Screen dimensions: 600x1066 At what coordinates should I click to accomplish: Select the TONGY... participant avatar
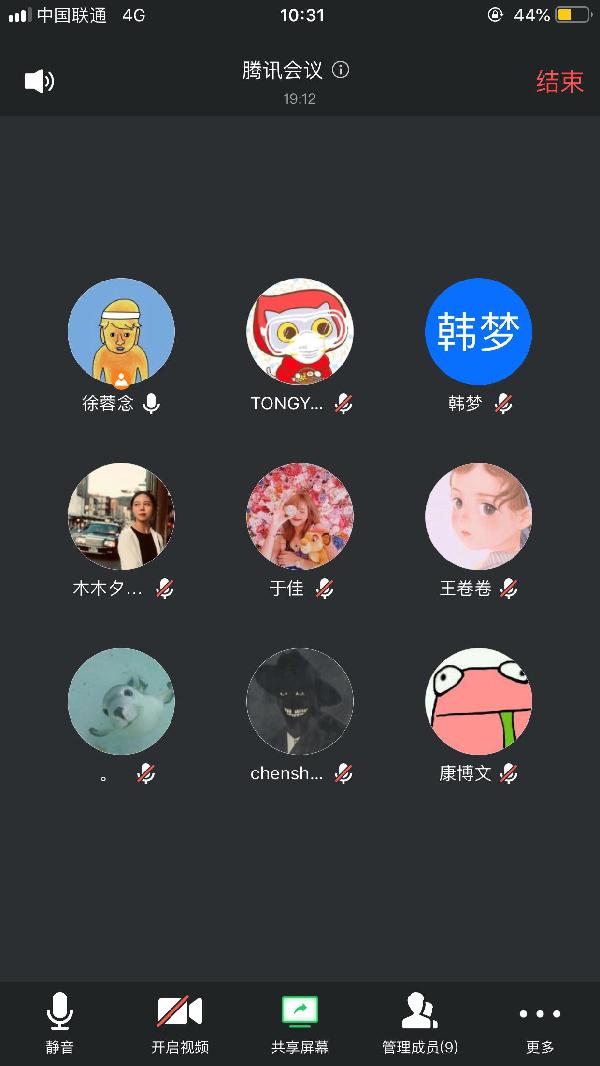tap(300, 332)
